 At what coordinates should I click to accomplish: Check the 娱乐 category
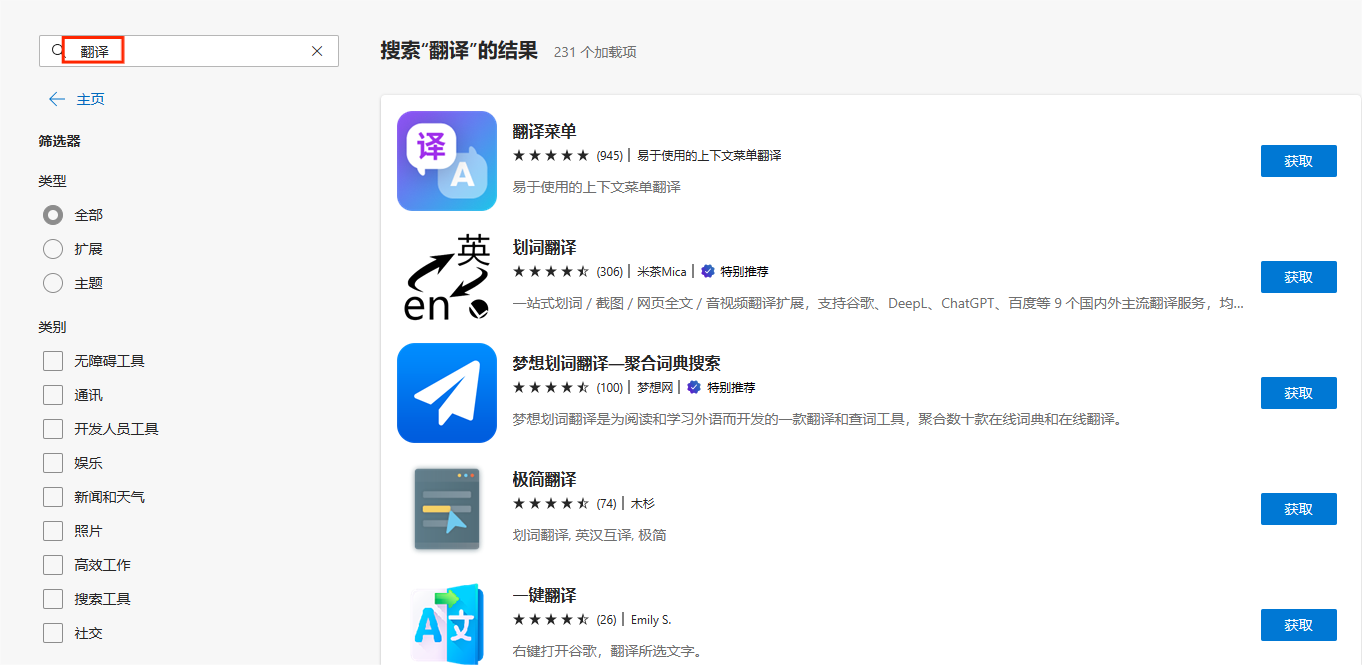click(x=53, y=463)
